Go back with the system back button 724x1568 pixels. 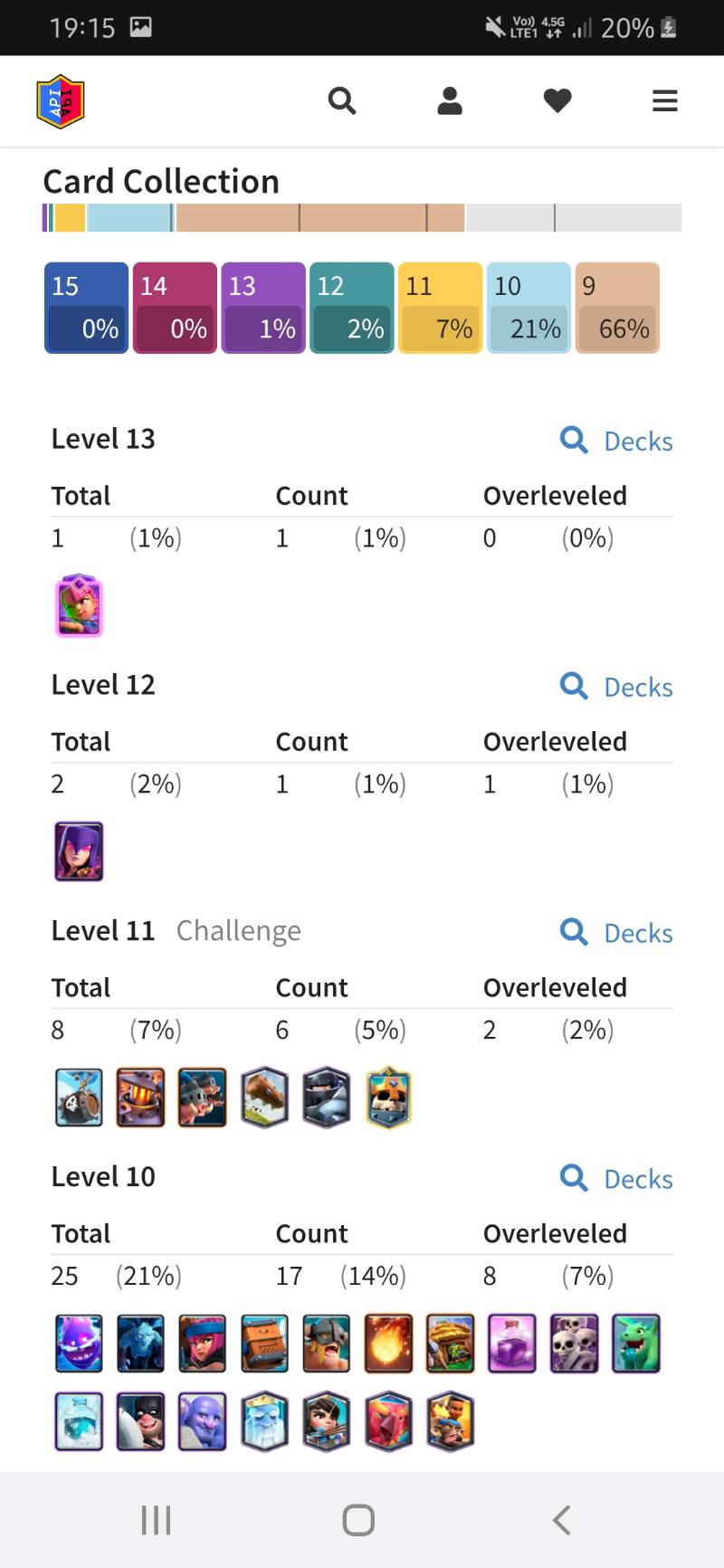click(561, 1520)
